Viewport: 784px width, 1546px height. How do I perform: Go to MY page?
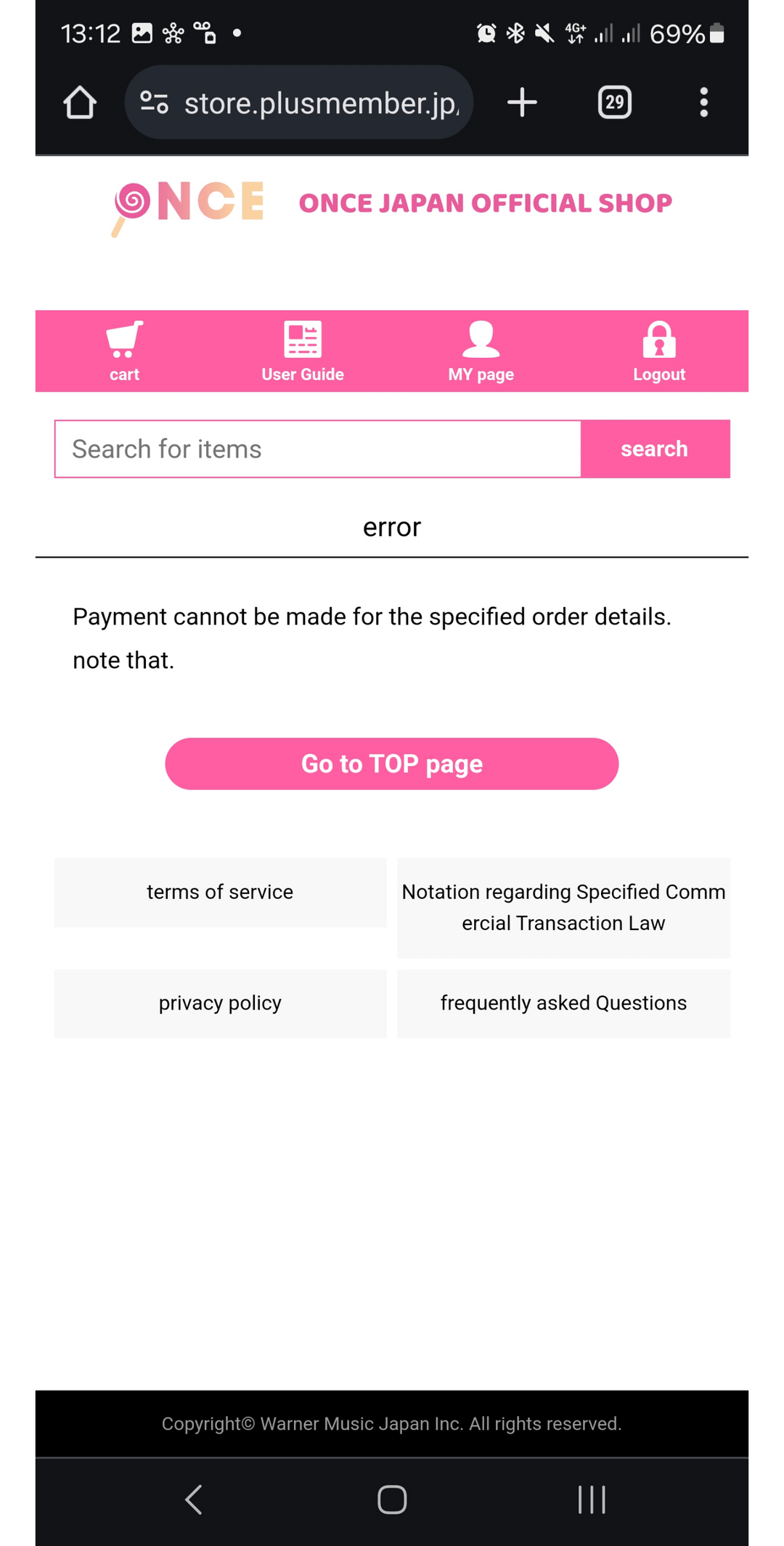[481, 351]
